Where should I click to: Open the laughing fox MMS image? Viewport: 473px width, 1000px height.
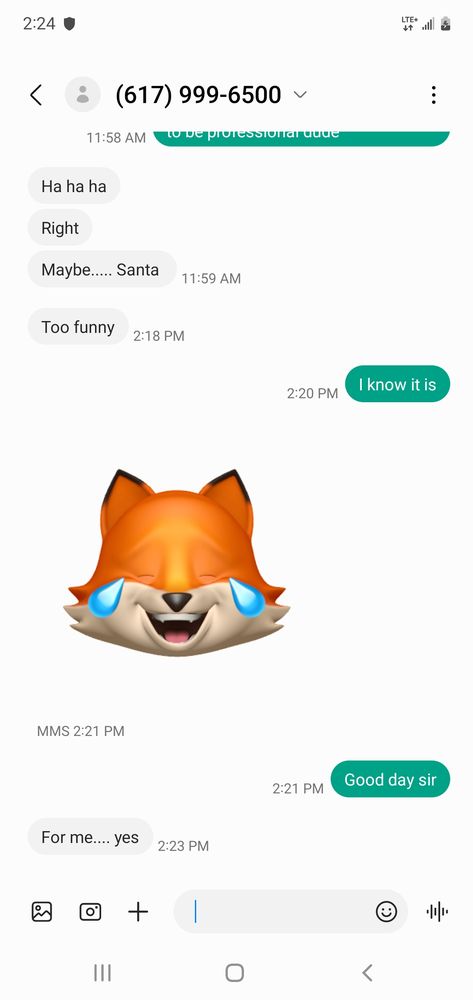coord(177,562)
